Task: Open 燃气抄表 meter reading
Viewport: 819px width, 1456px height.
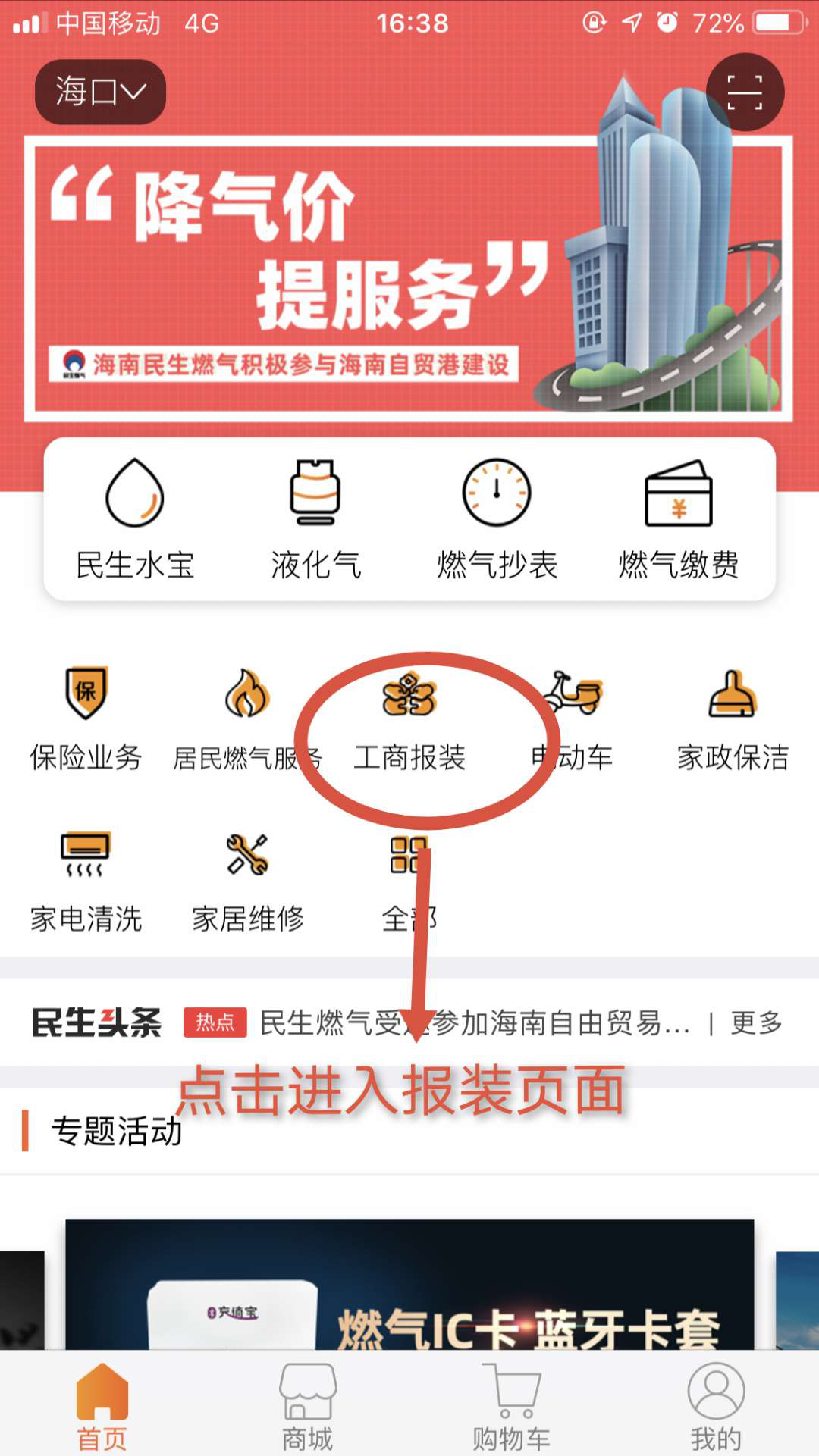Action: (497, 520)
